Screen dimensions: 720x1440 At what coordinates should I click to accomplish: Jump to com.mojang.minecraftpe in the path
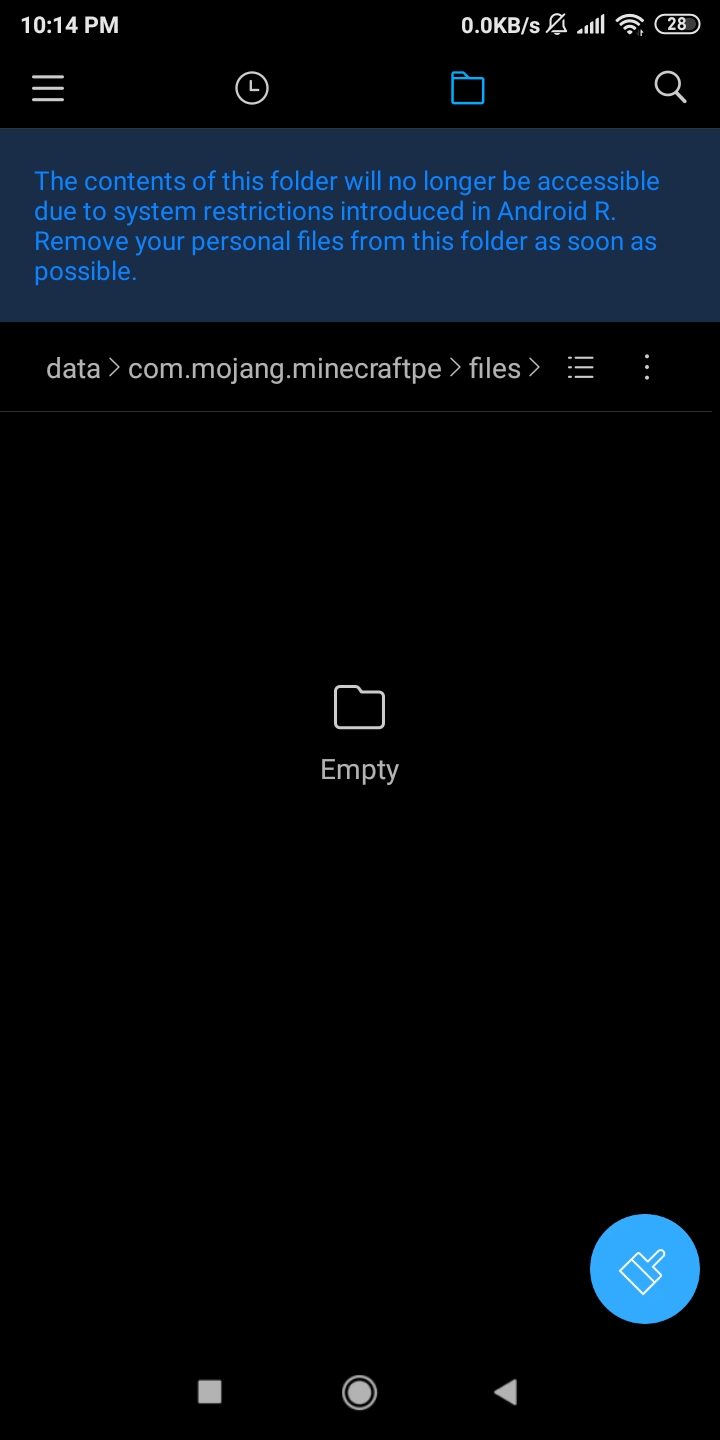click(284, 368)
